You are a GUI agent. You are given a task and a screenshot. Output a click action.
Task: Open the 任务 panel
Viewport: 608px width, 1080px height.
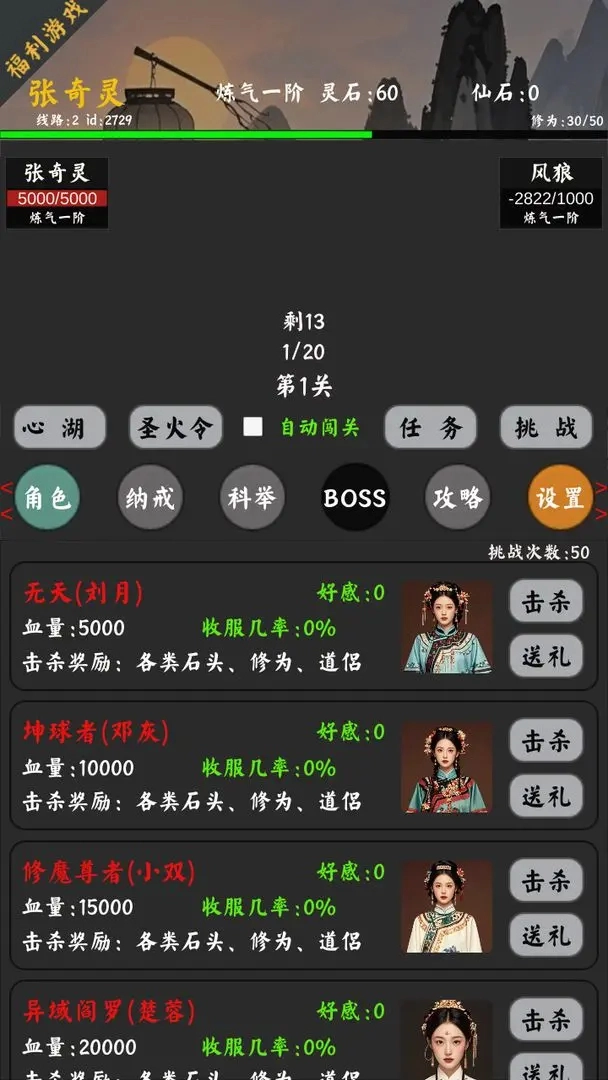point(430,428)
